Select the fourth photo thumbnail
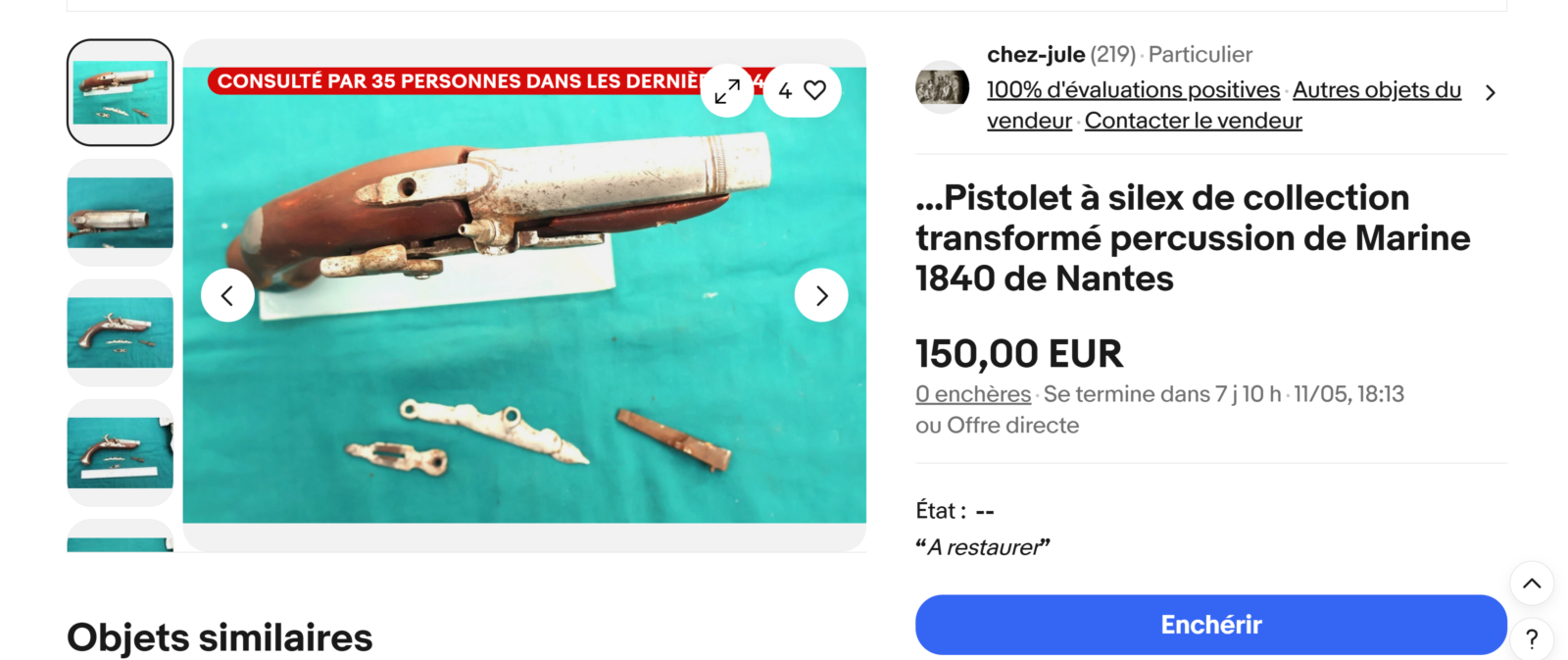Viewport: 1568px width, 660px height. (x=120, y=452)
